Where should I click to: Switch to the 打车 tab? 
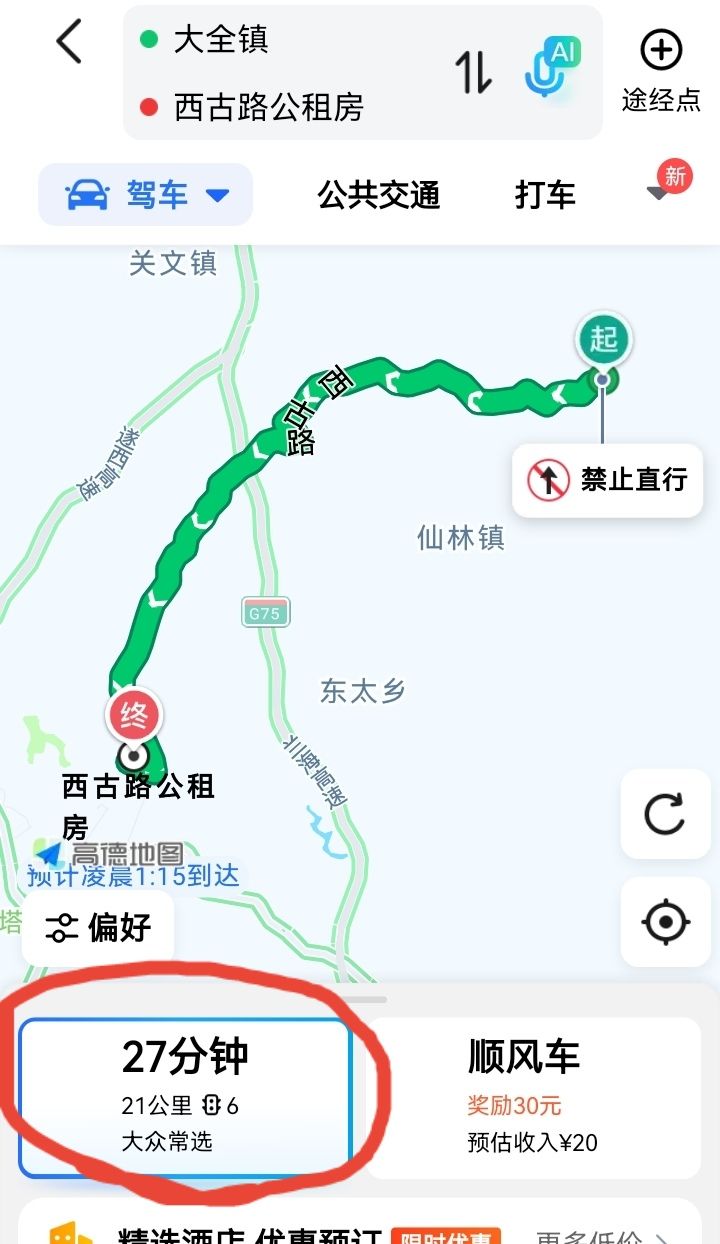tap(545, 194)
